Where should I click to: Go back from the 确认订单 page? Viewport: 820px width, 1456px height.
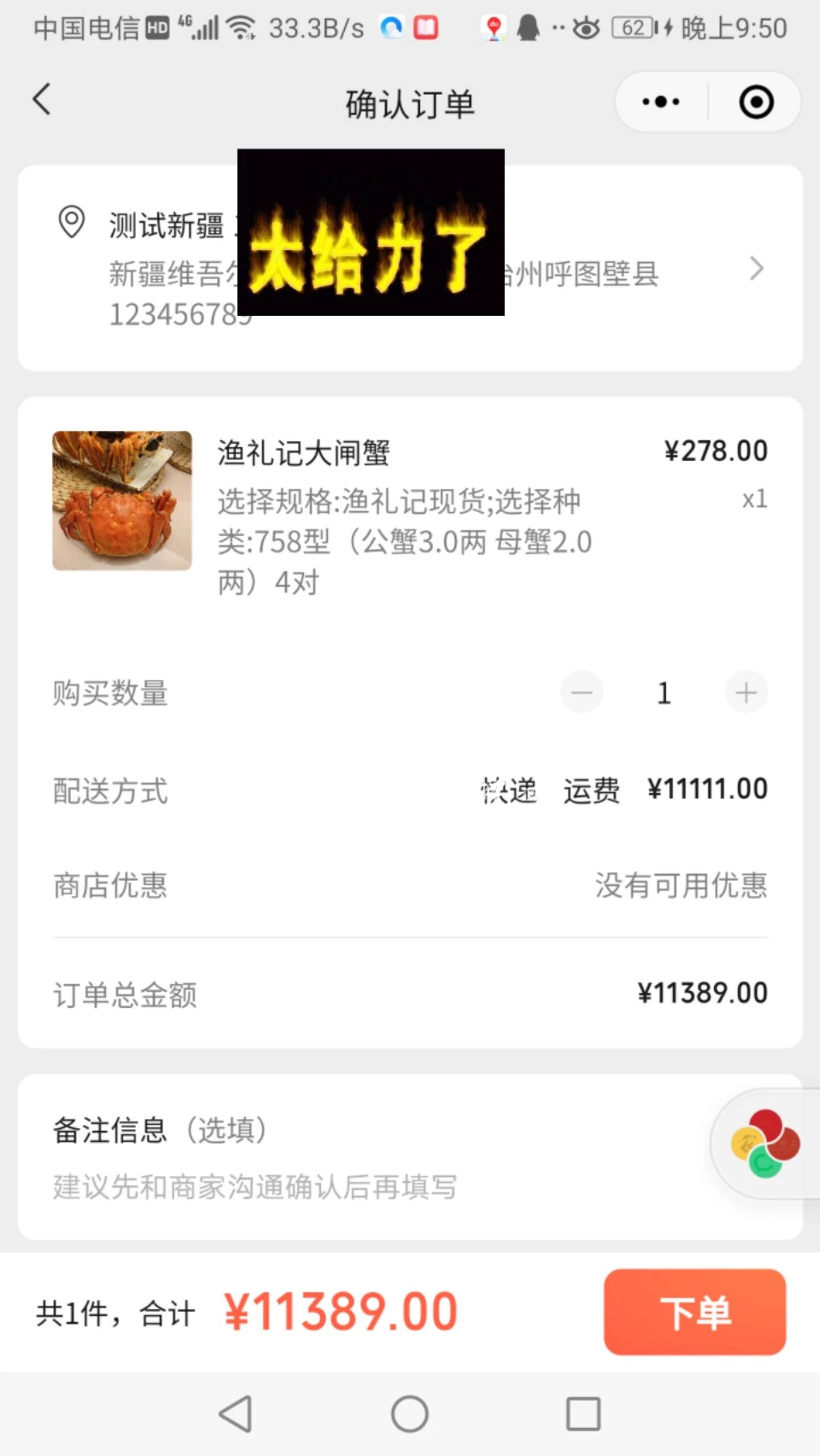tap(42, 100)
